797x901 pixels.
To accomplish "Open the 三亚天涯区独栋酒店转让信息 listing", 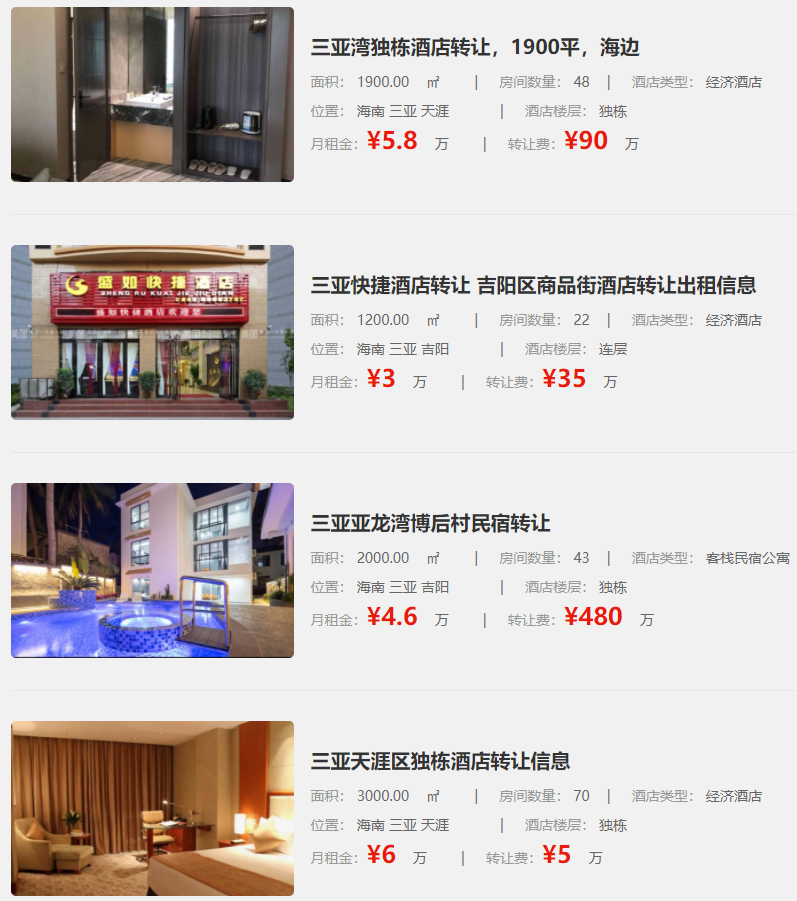I will click(x=440, y=761).
